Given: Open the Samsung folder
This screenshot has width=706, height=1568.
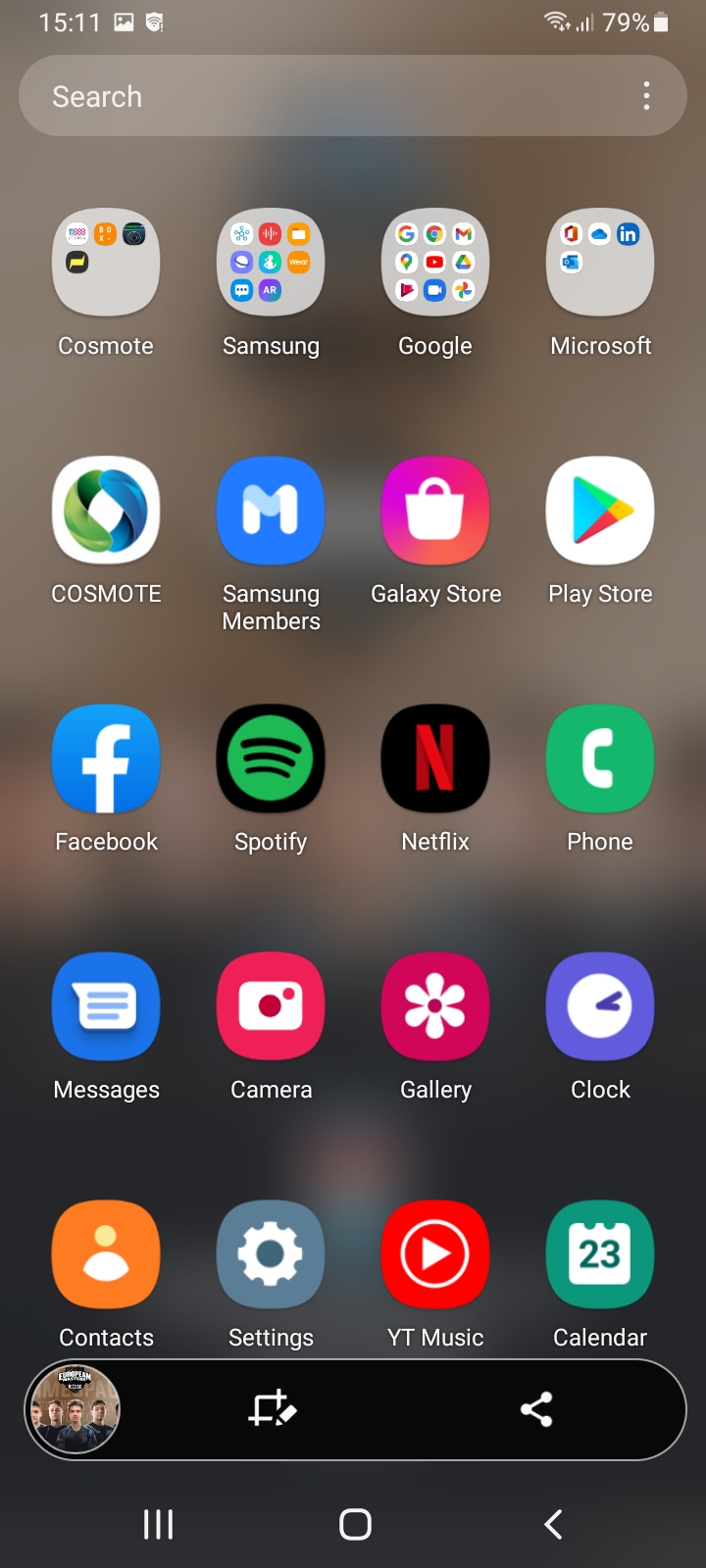Looking at the screenshot, I should (271, 263).
